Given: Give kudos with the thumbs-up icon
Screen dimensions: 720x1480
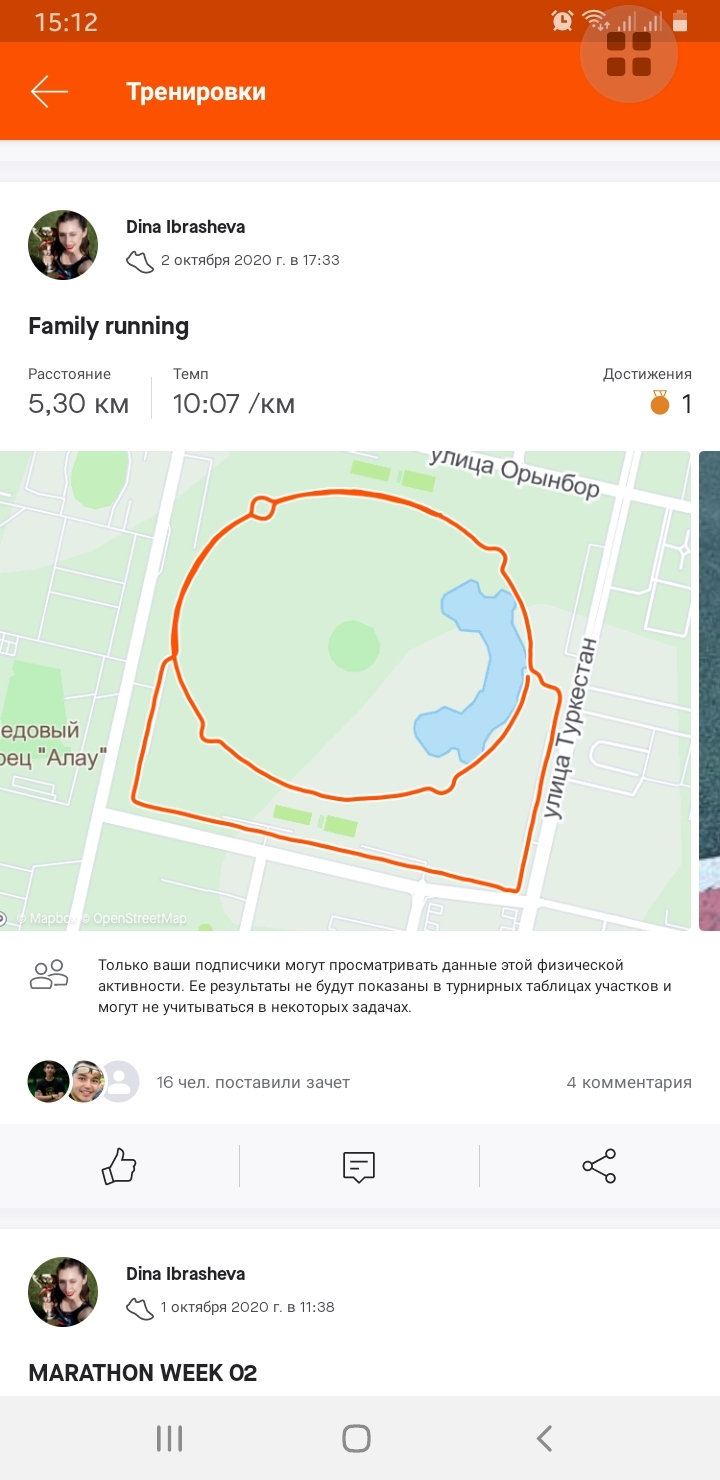Looking at the screenshot, I should 119,1166.
